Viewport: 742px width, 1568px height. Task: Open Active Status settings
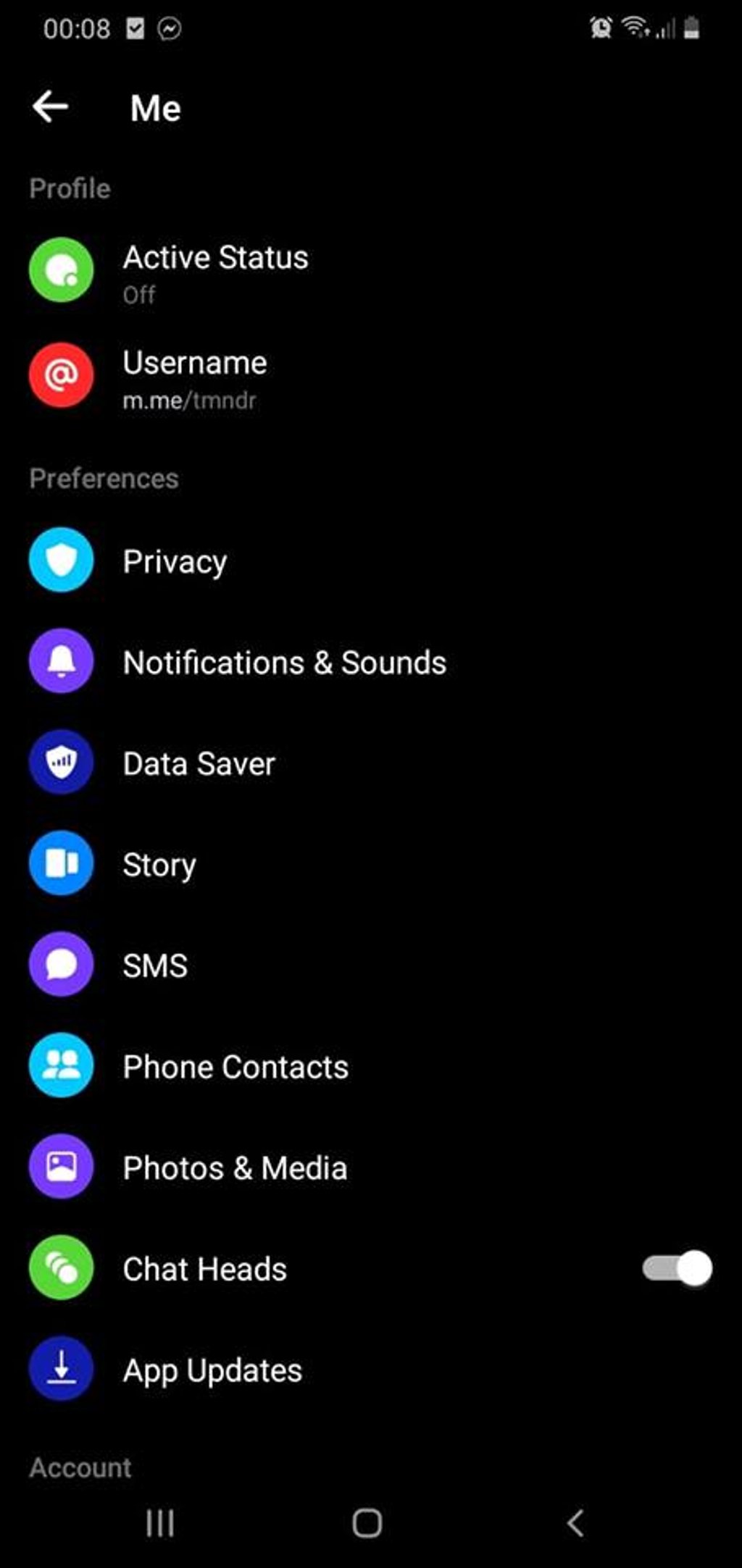215,271
